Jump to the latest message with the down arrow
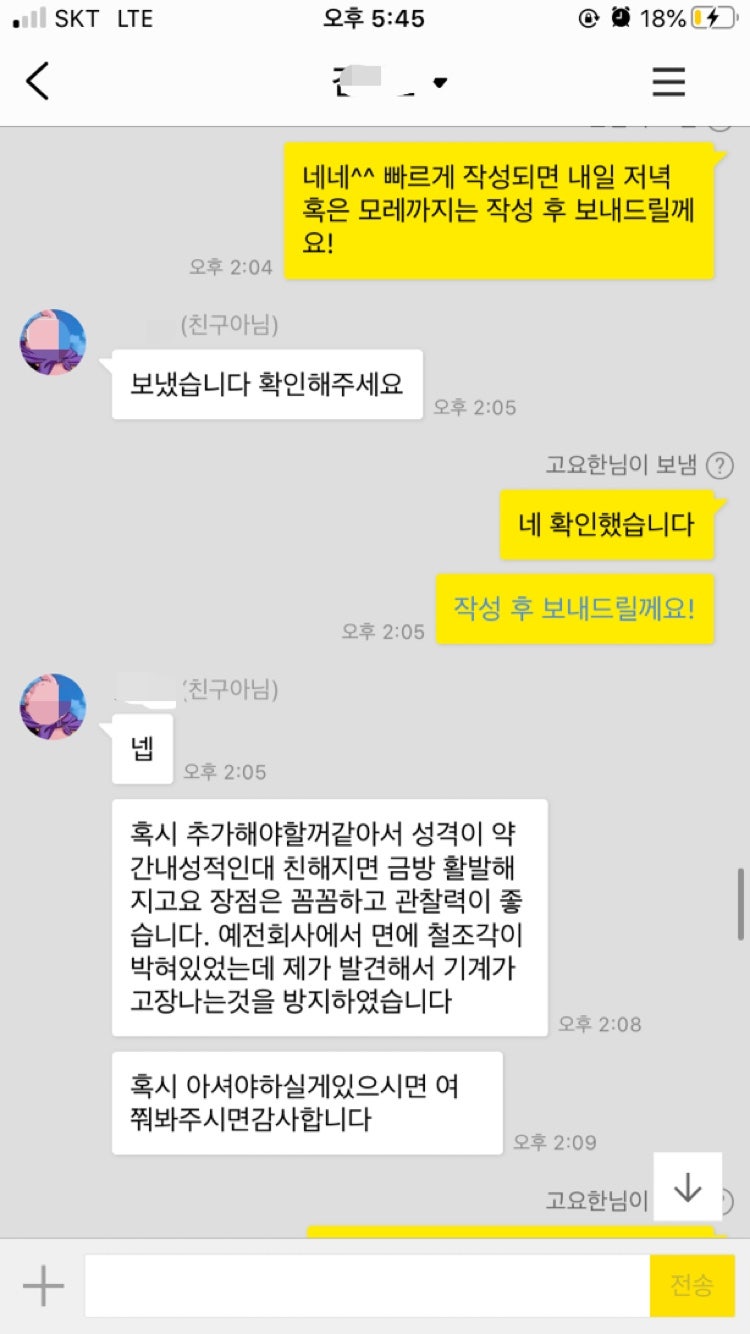 click(x=687, y=1186)
